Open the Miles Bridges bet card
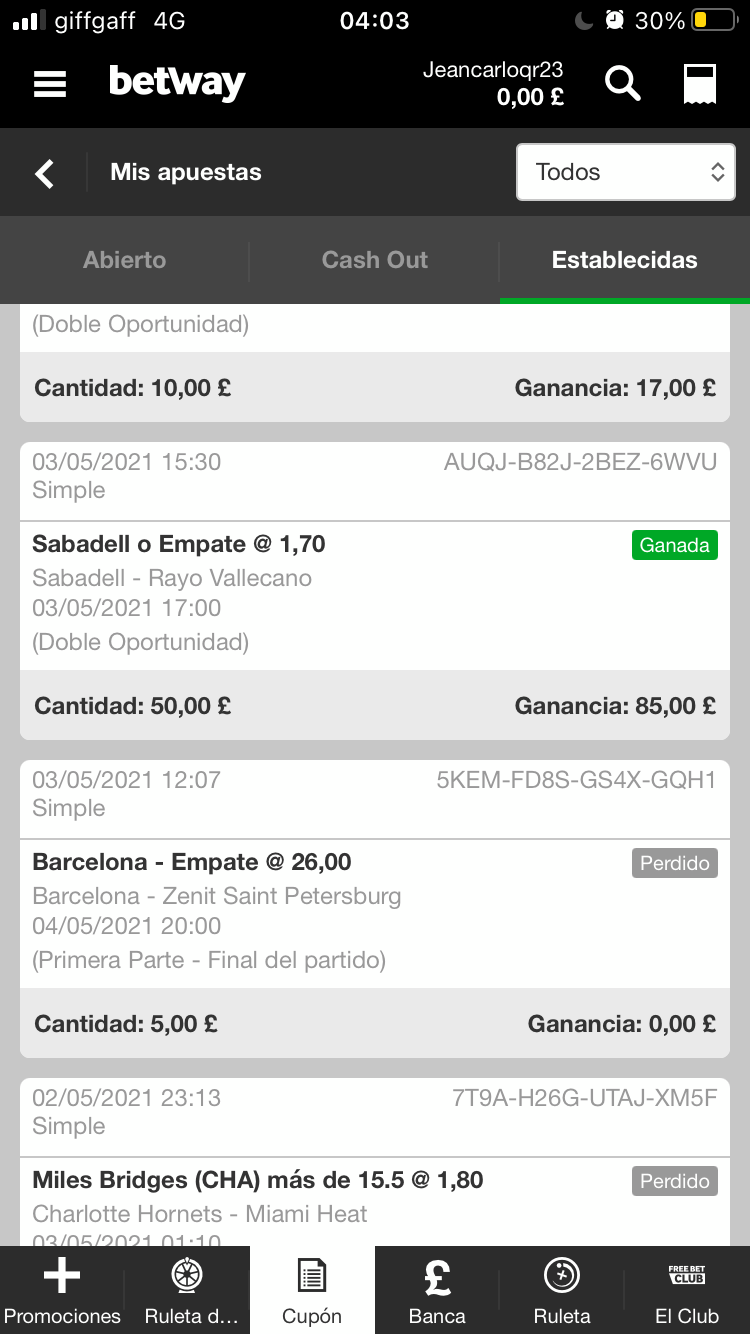The height and width of the screenshot is (1334, 750). 375,1162
